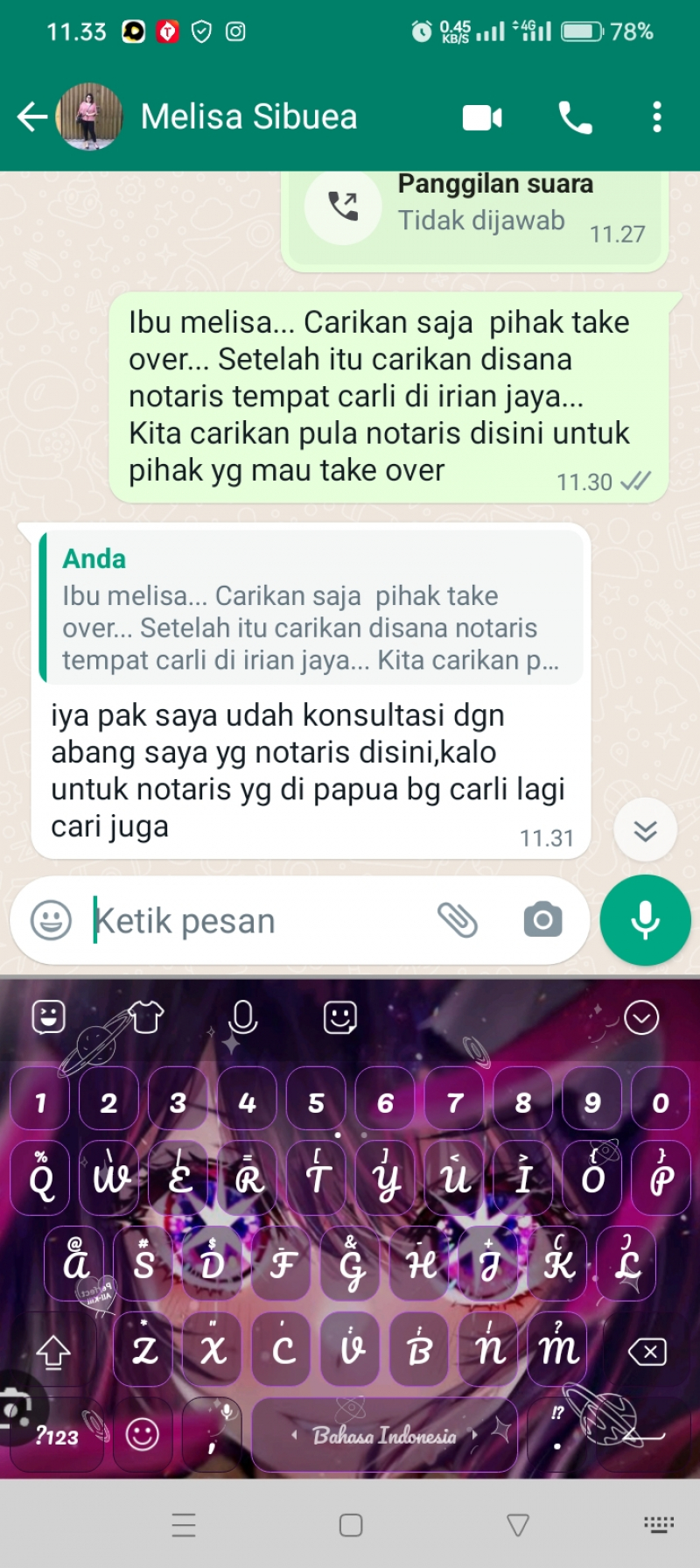Collapse the keyboard toolbar with circled chevron

[x=641, y=1017]
